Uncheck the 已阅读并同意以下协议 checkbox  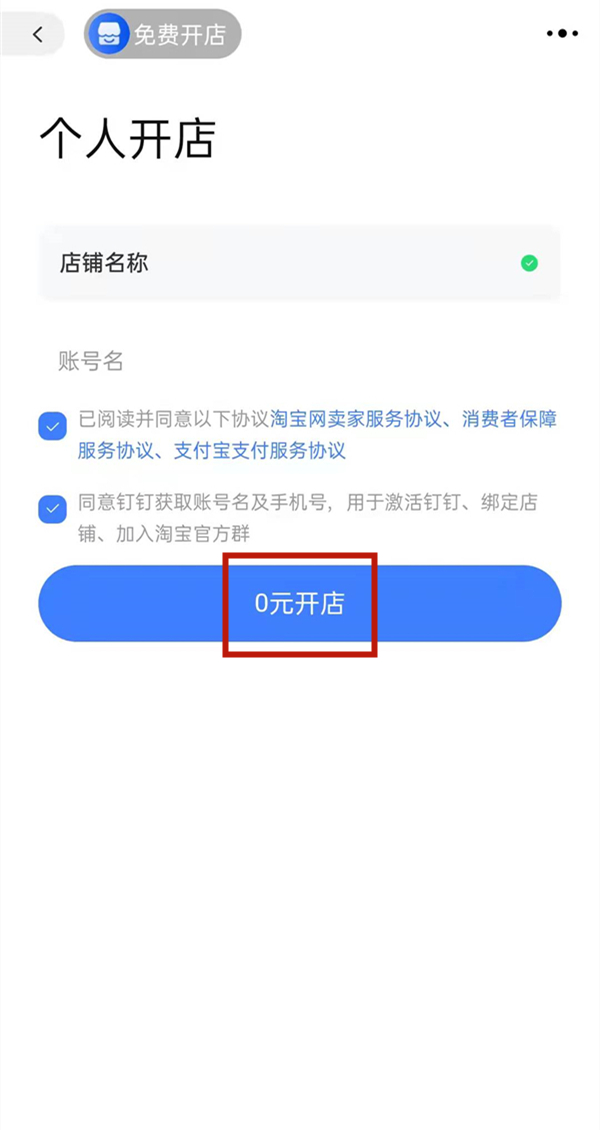(52, 427)
